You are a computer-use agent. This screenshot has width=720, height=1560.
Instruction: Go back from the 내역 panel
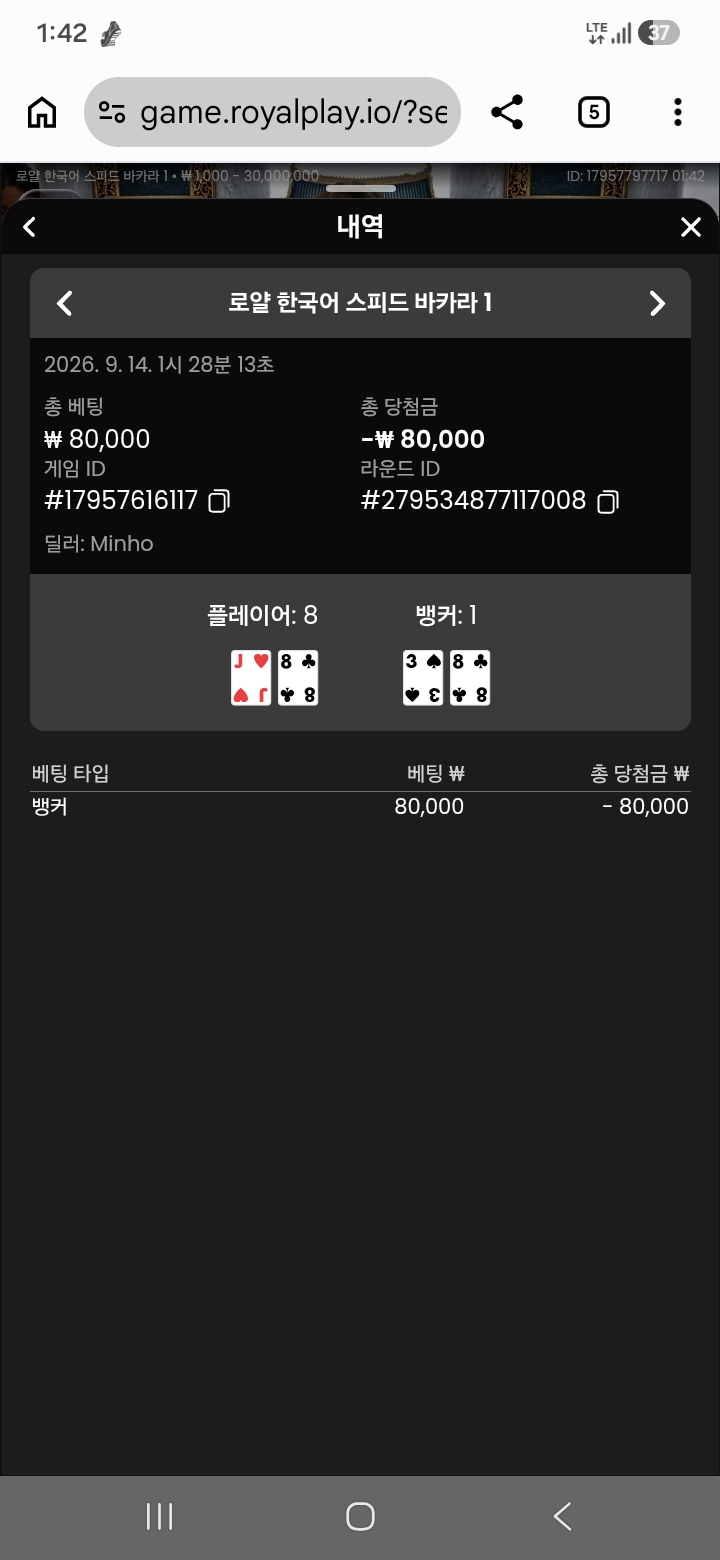coord(29,227)
